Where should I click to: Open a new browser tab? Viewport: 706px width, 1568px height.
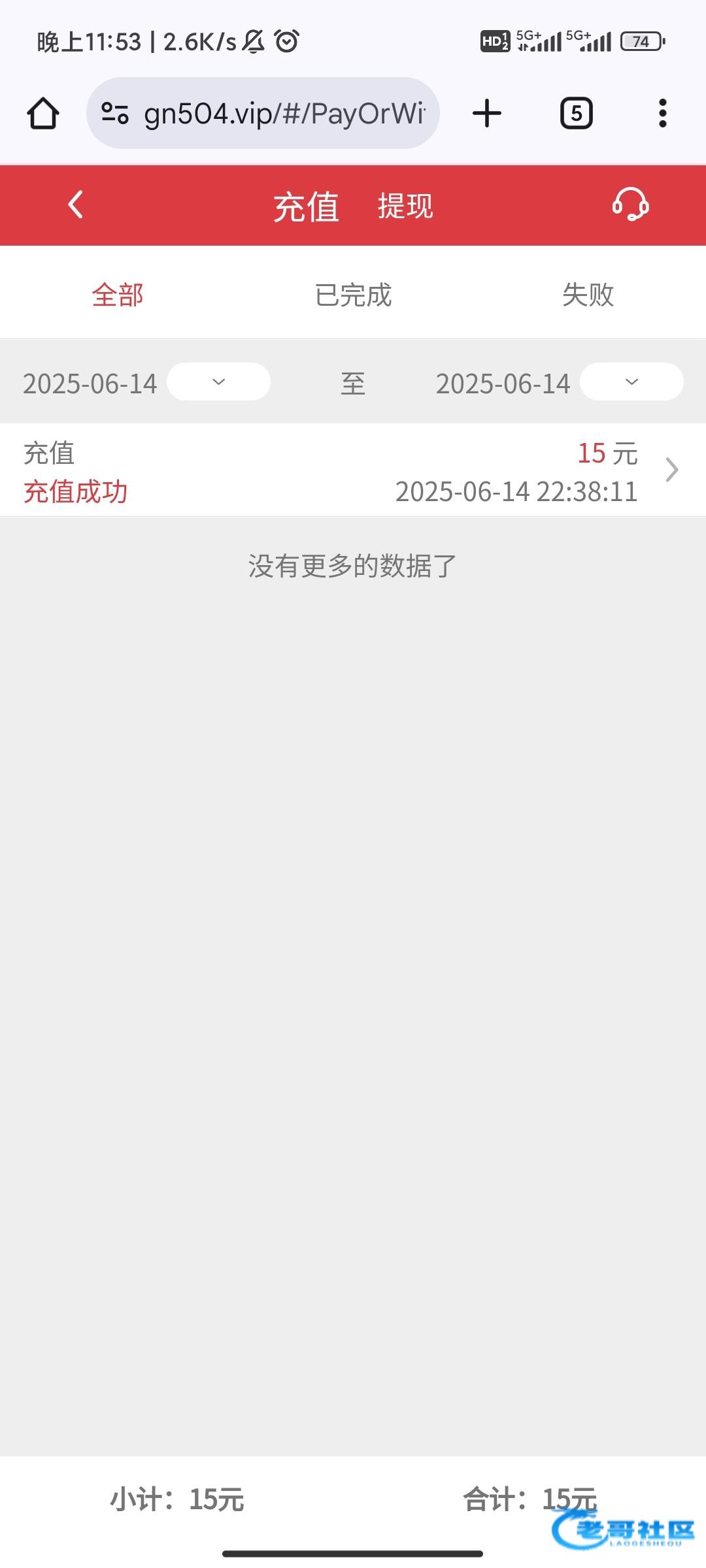[487, 114]
